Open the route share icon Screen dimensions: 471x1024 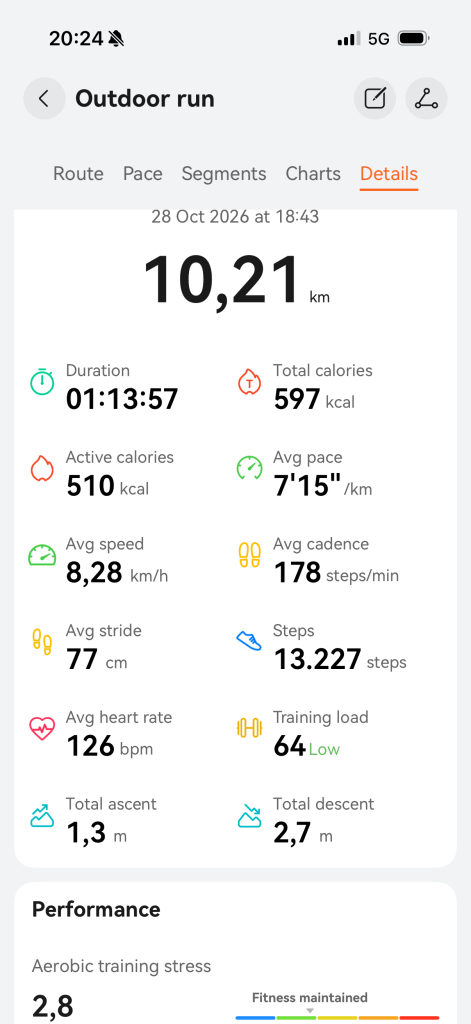427,99
